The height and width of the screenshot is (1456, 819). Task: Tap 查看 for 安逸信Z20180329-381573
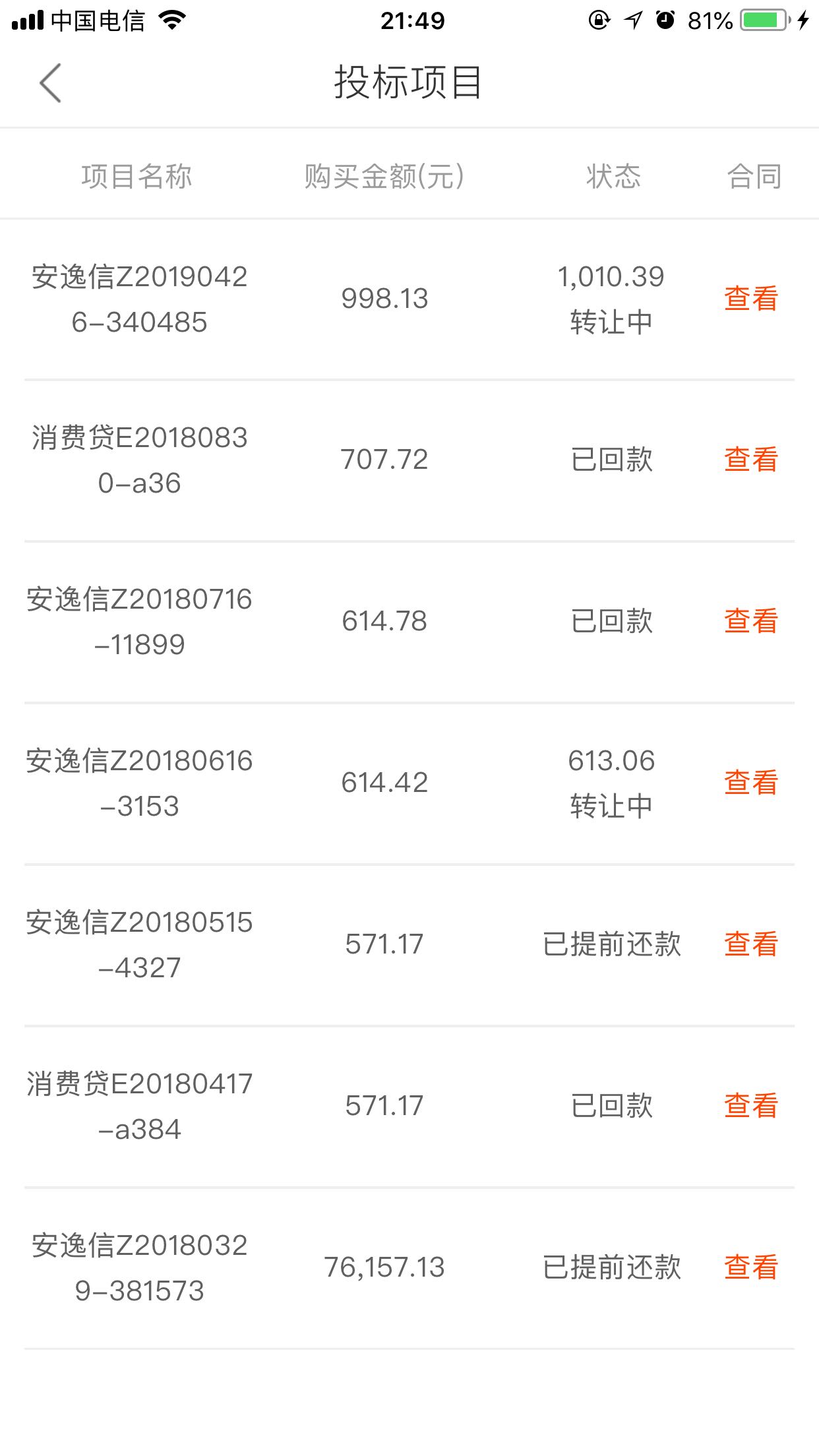(x=750, y=1267)
